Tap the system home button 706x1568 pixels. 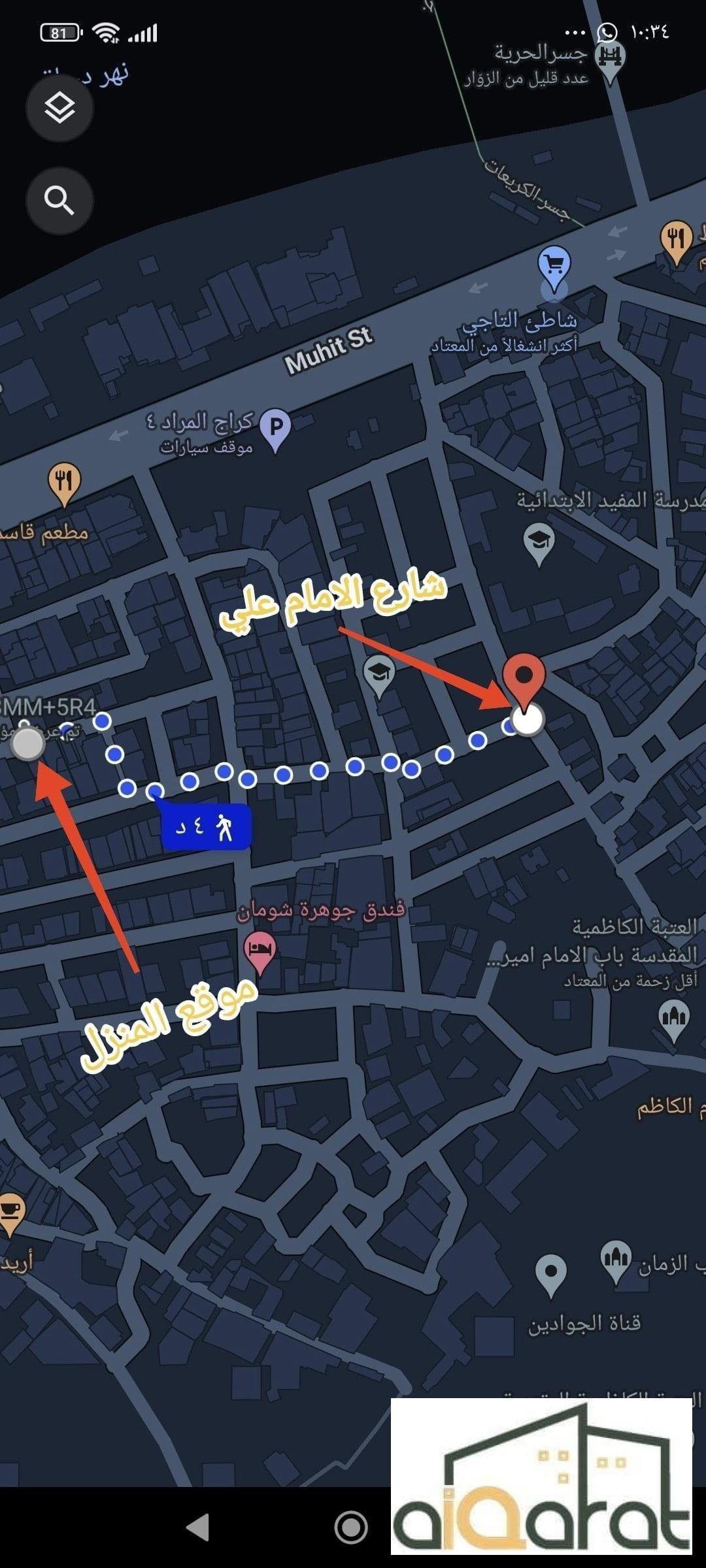351,1527
